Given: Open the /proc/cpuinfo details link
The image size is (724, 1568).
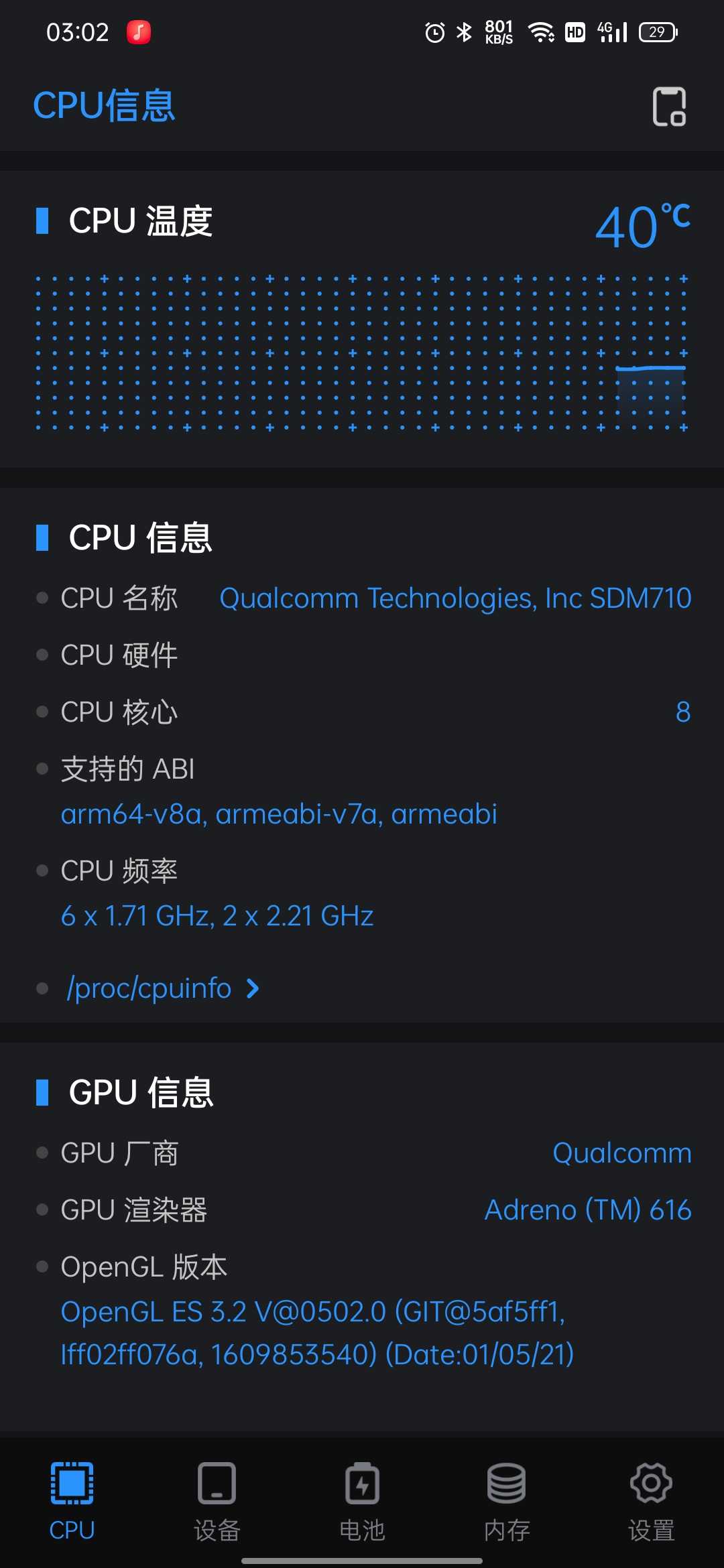Looking at the screenshot, I should [x=162, y=988].
